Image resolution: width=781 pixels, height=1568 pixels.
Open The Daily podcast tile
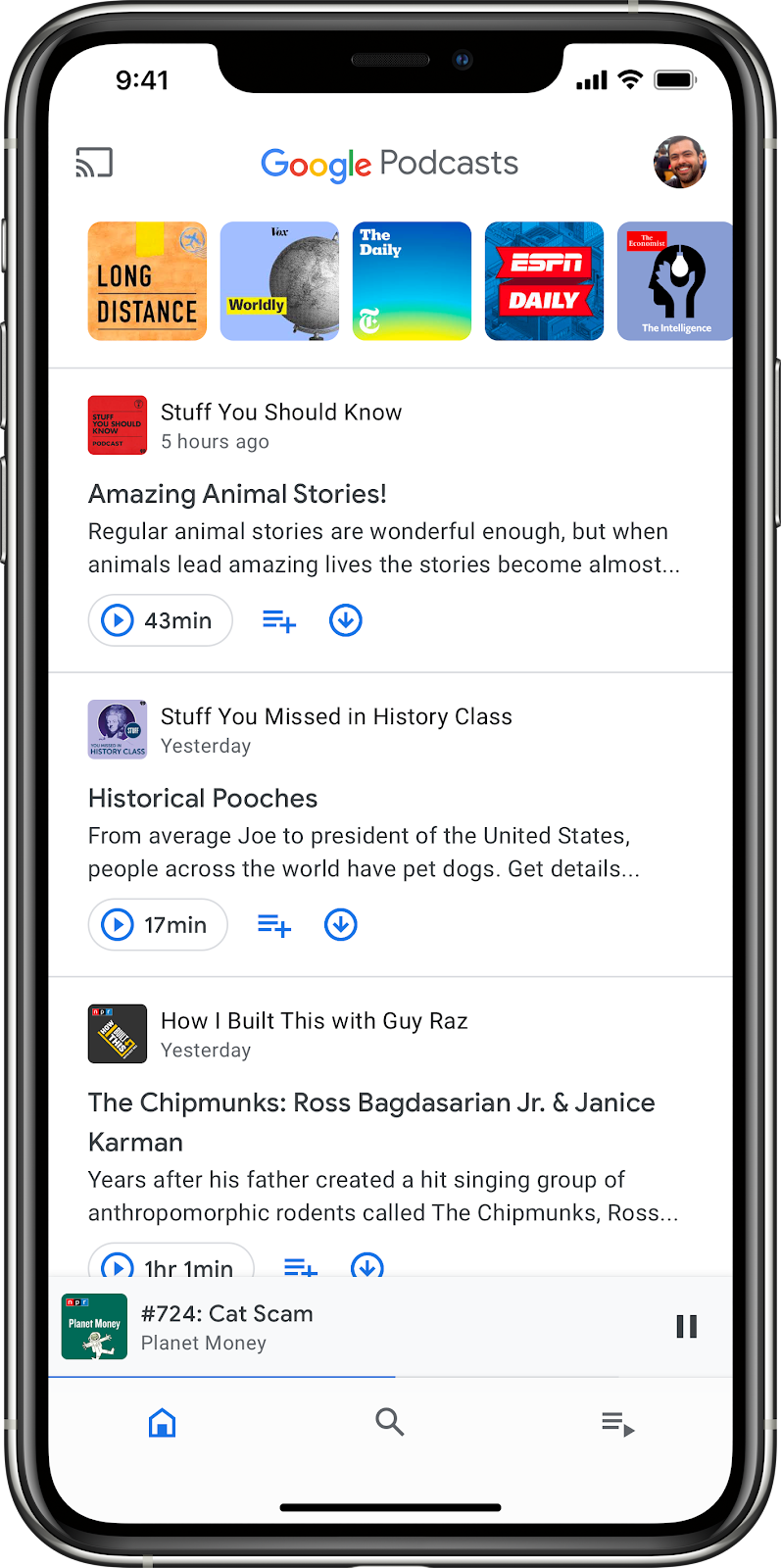coord(412,281)
